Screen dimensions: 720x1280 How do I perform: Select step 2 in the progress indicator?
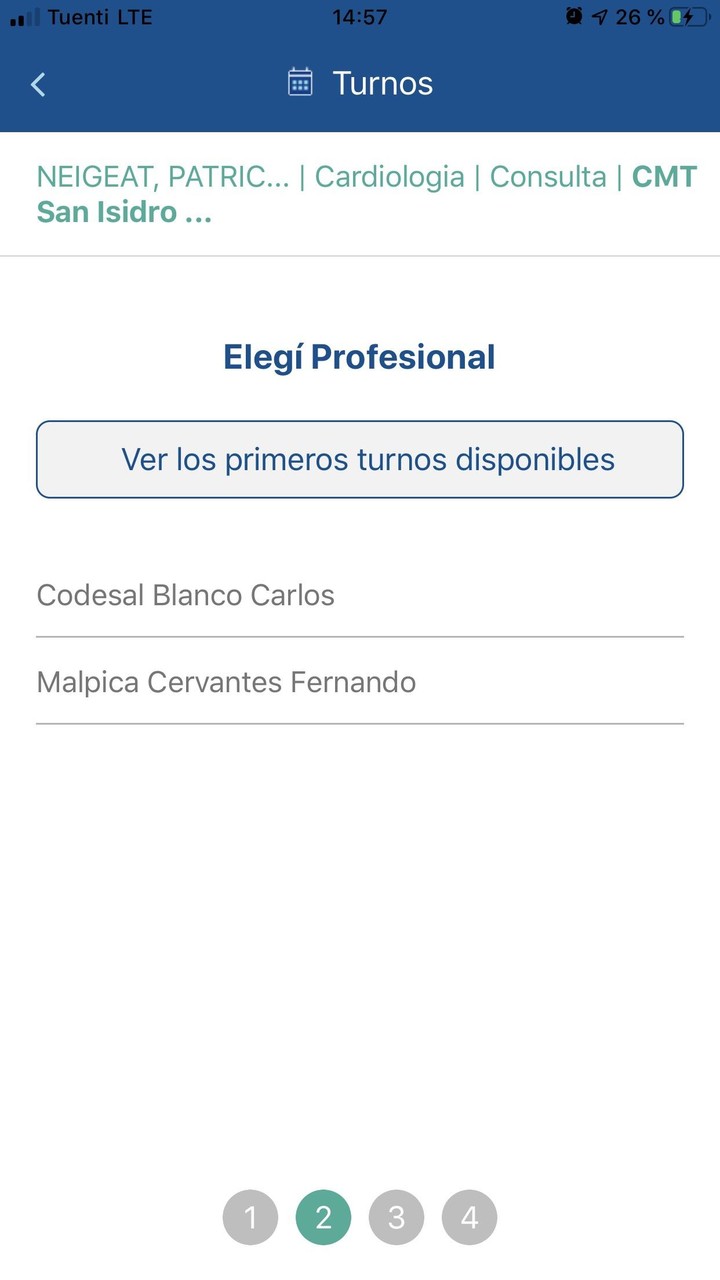point(323,1217)
